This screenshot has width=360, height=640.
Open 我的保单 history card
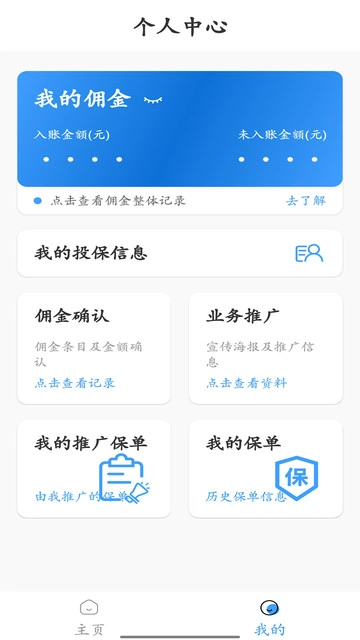266,469
